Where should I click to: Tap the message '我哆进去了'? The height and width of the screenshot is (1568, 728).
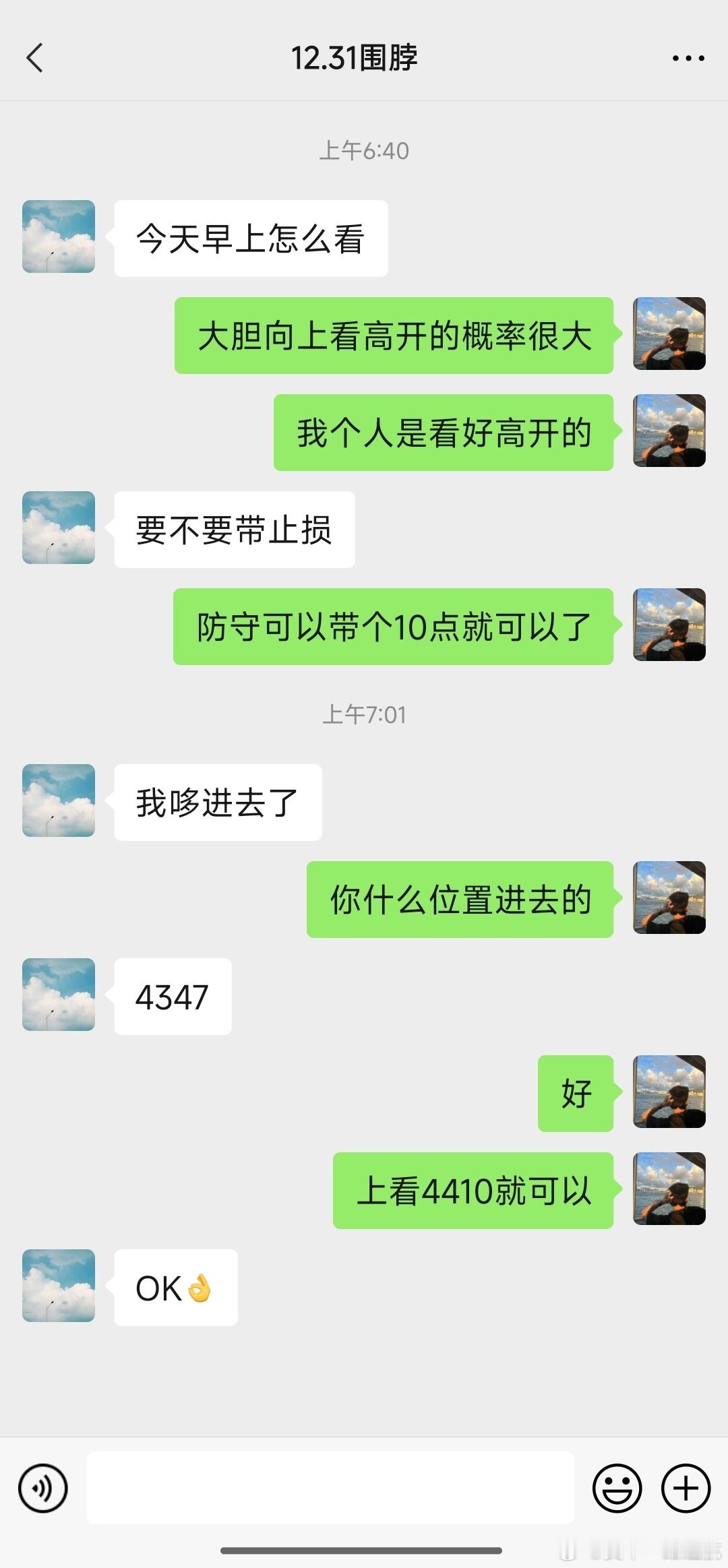(217, 803)
